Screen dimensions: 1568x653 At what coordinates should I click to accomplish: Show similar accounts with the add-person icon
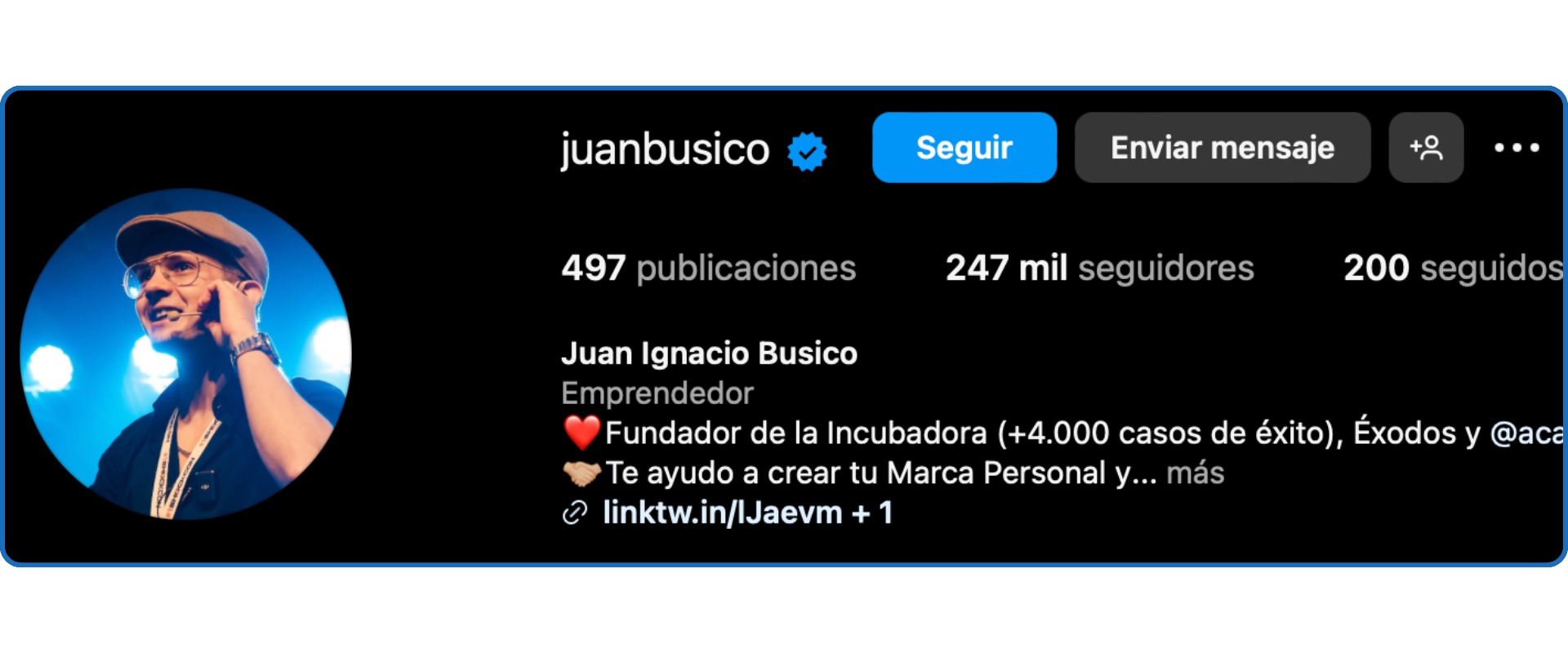pyautogui.click(x=1426, y=148)
